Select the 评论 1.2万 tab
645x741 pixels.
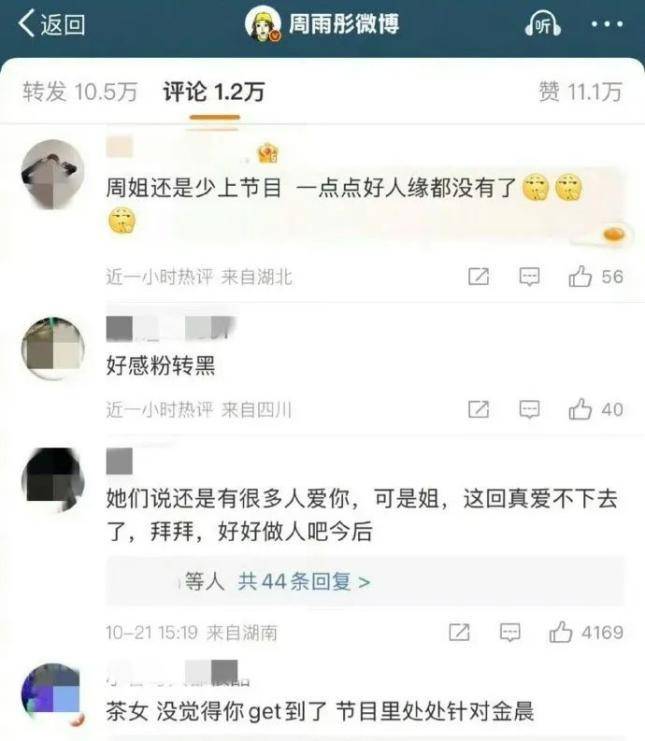click(214, 92)
